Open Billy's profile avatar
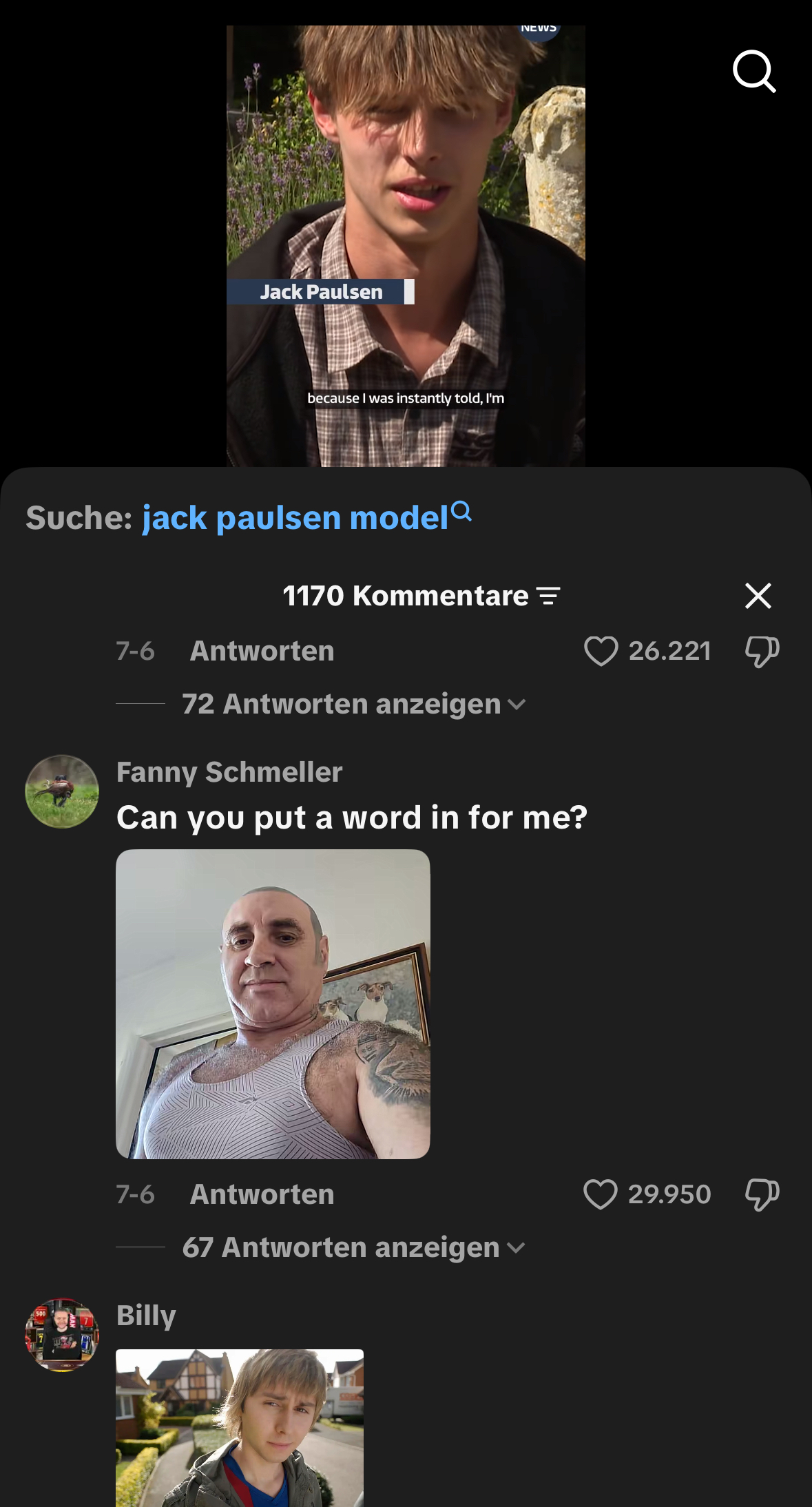Screen dimensions: 812x1507 pos(62,1335)
